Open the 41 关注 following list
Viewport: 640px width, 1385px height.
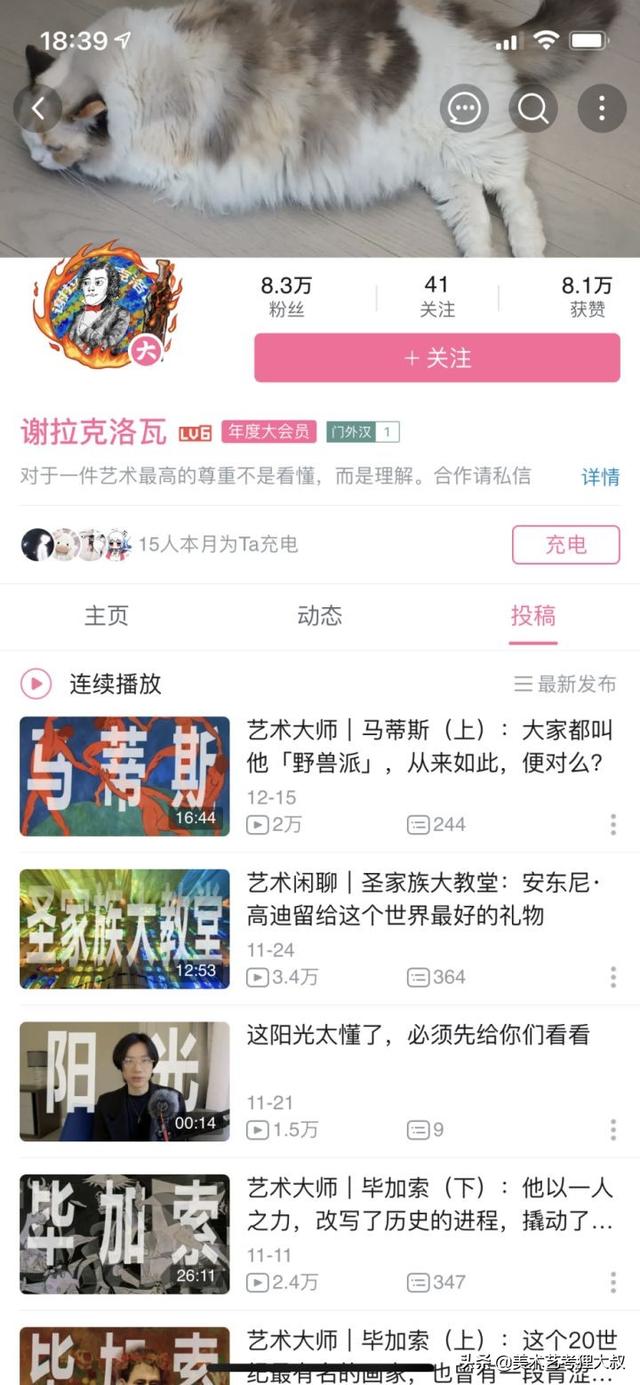pos(437,297)
